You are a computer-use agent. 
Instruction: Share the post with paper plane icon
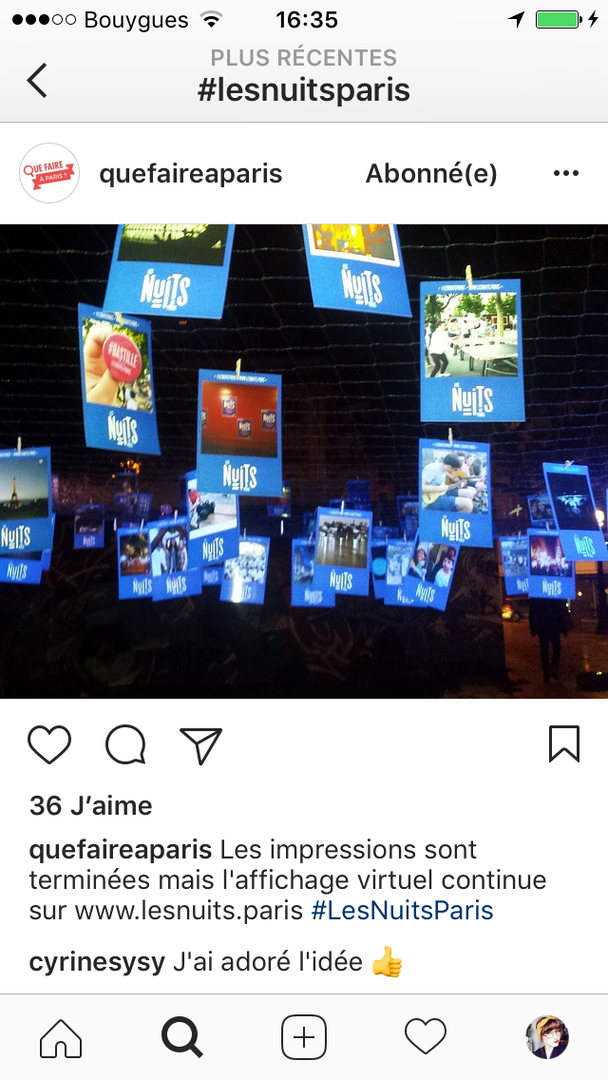(x=201, y=744)
